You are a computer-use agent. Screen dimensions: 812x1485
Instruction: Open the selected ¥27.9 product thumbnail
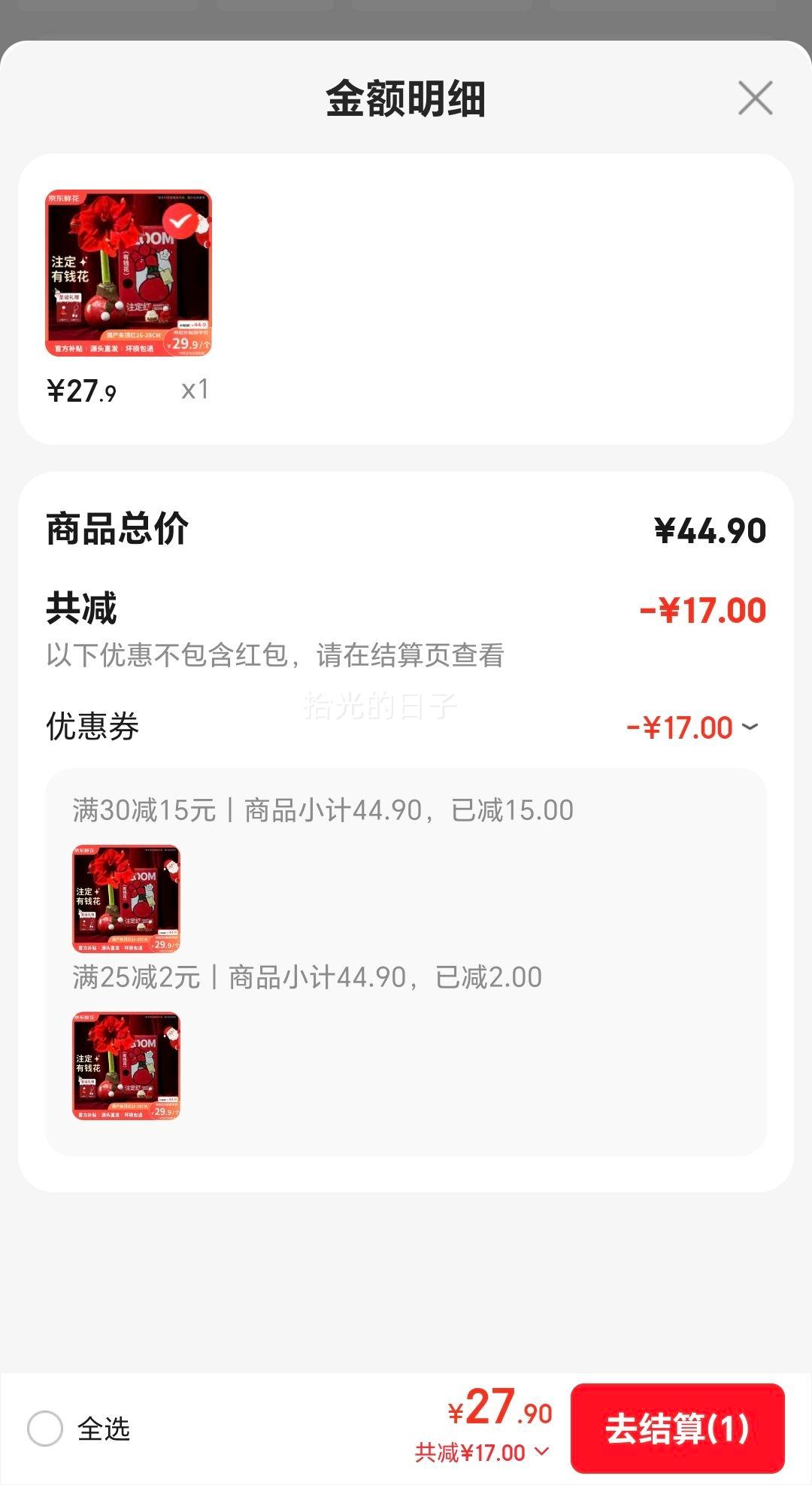pyautogui.click(x=129, y=273)
